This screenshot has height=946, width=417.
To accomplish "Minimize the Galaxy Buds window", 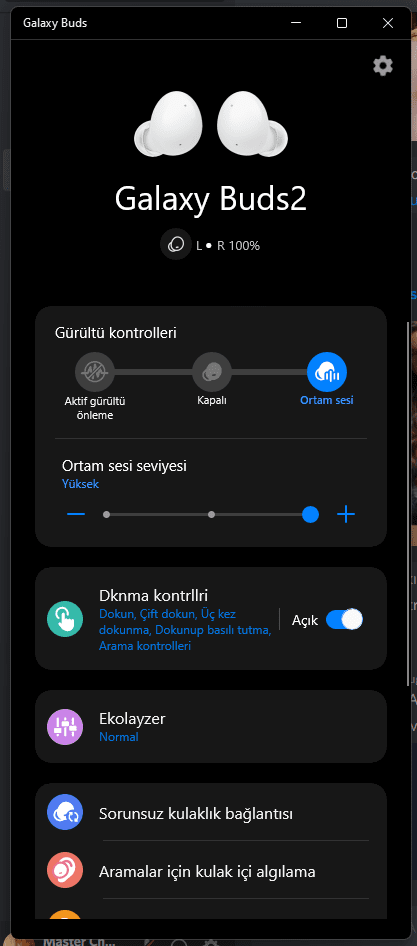I will click(x=296, y=23).
